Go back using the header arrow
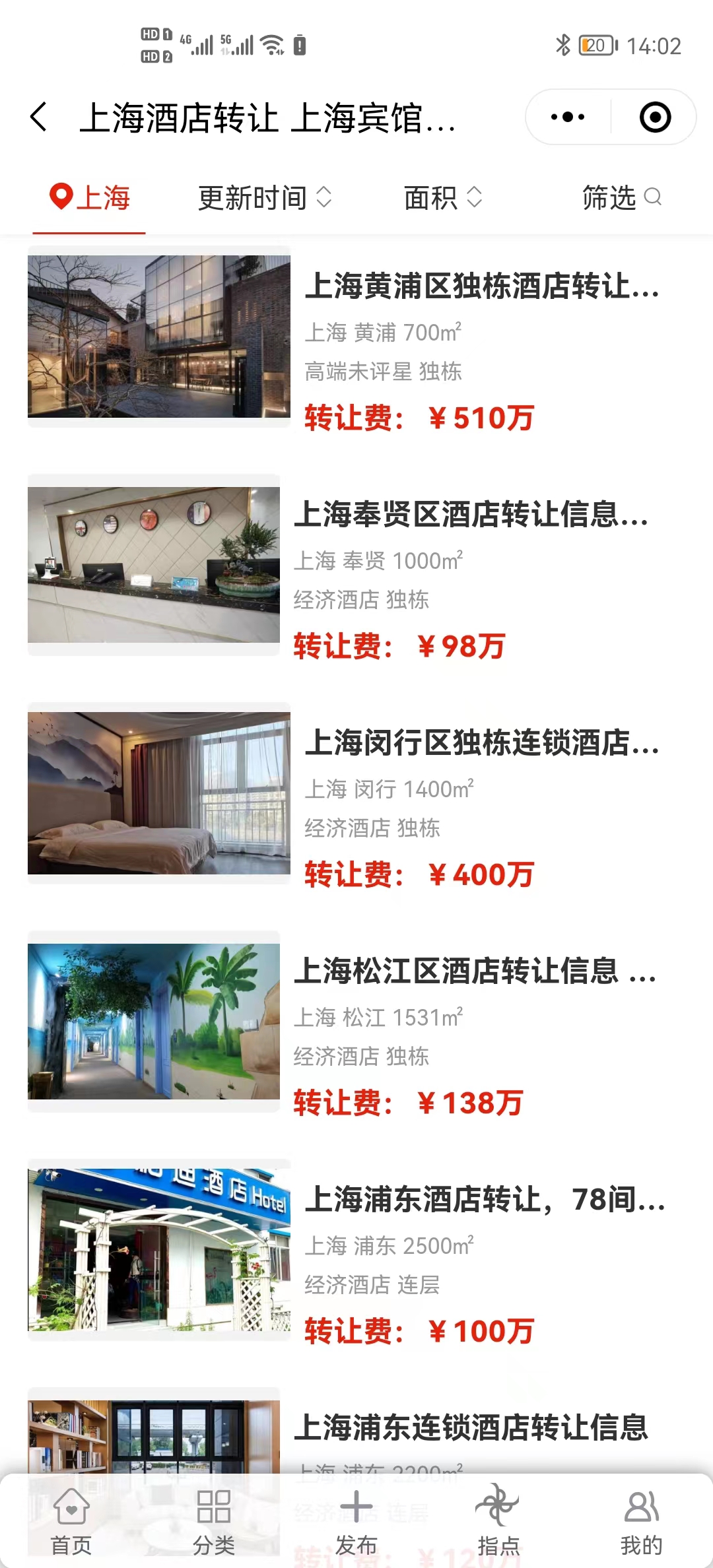The width and height of the screenshot is (713, 1568). point(40,117)
